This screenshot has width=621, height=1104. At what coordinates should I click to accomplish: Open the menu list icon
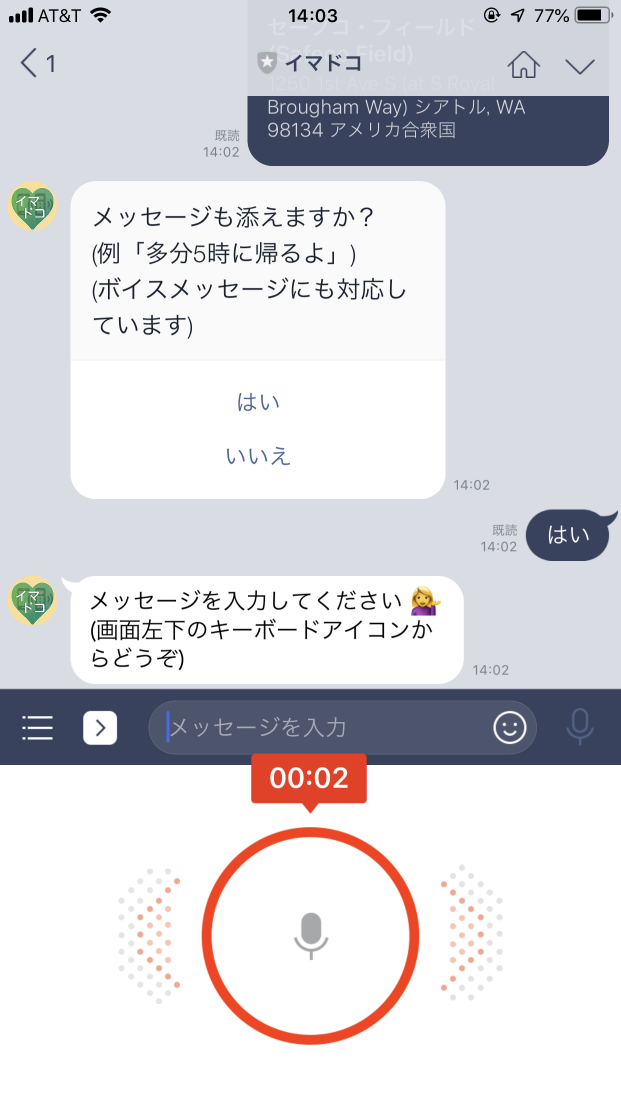(x=37, y=728)
